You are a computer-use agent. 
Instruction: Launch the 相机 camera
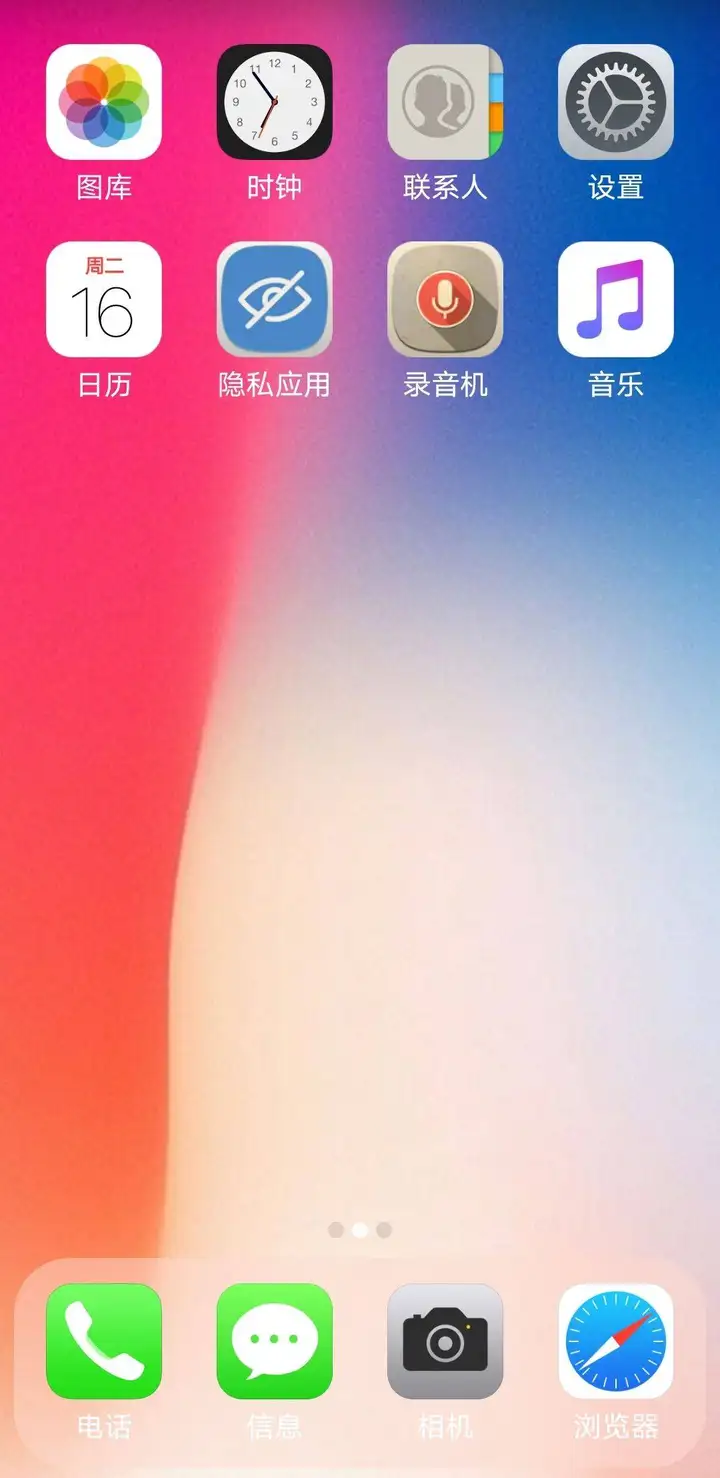coord(445,1341)
